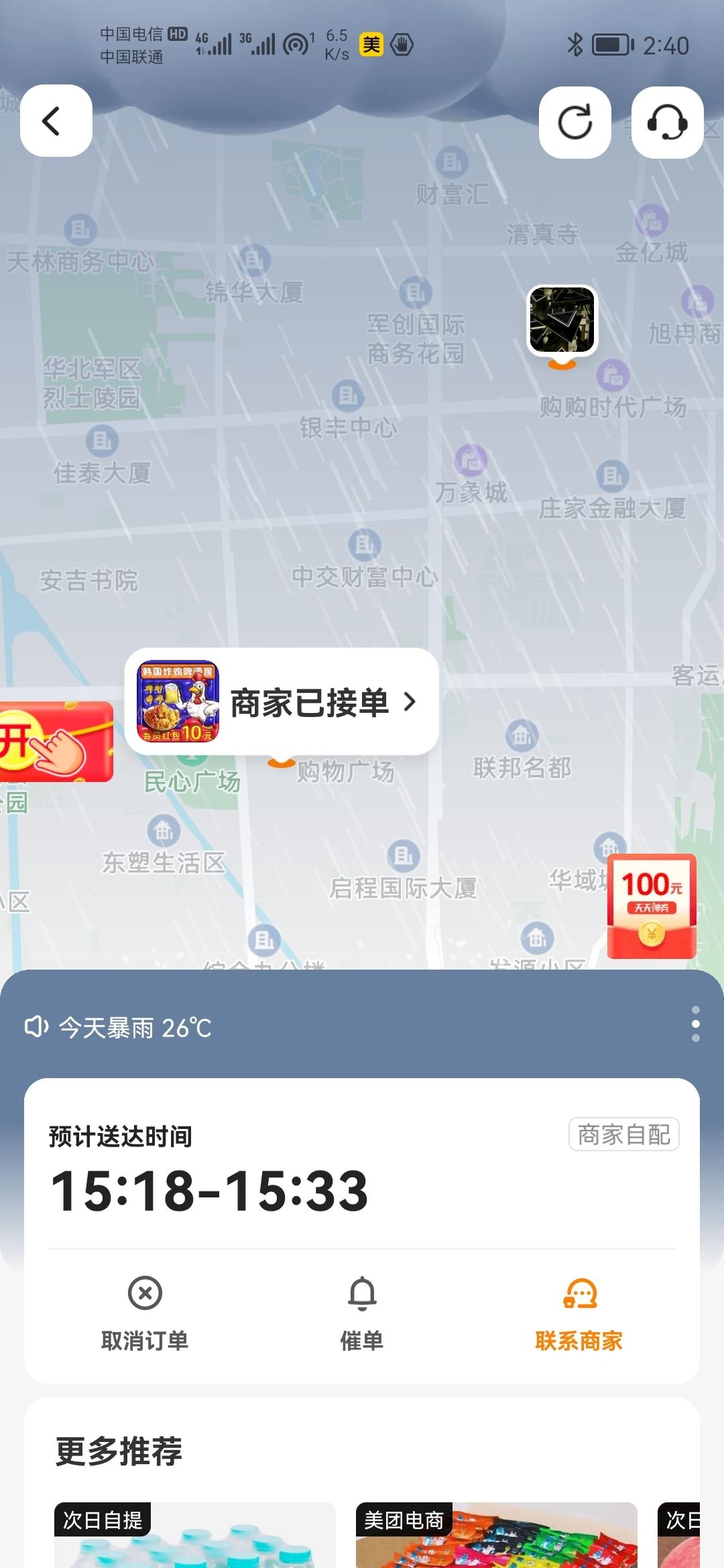Screen dimensions: 724x1568
Task: Open the three-dot weather overflow menu
Action: click(x=695, y=1024)
